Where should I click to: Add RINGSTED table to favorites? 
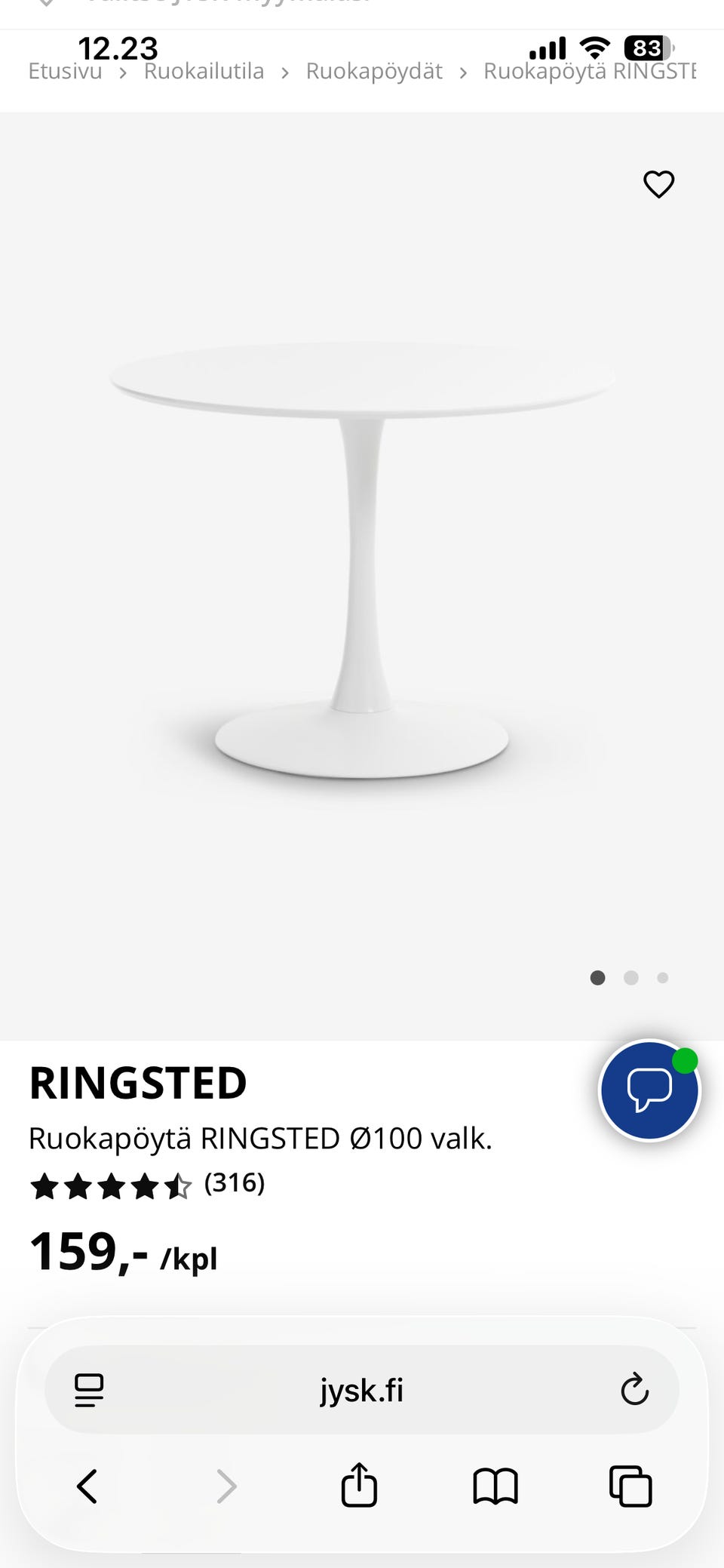point(658,184)
